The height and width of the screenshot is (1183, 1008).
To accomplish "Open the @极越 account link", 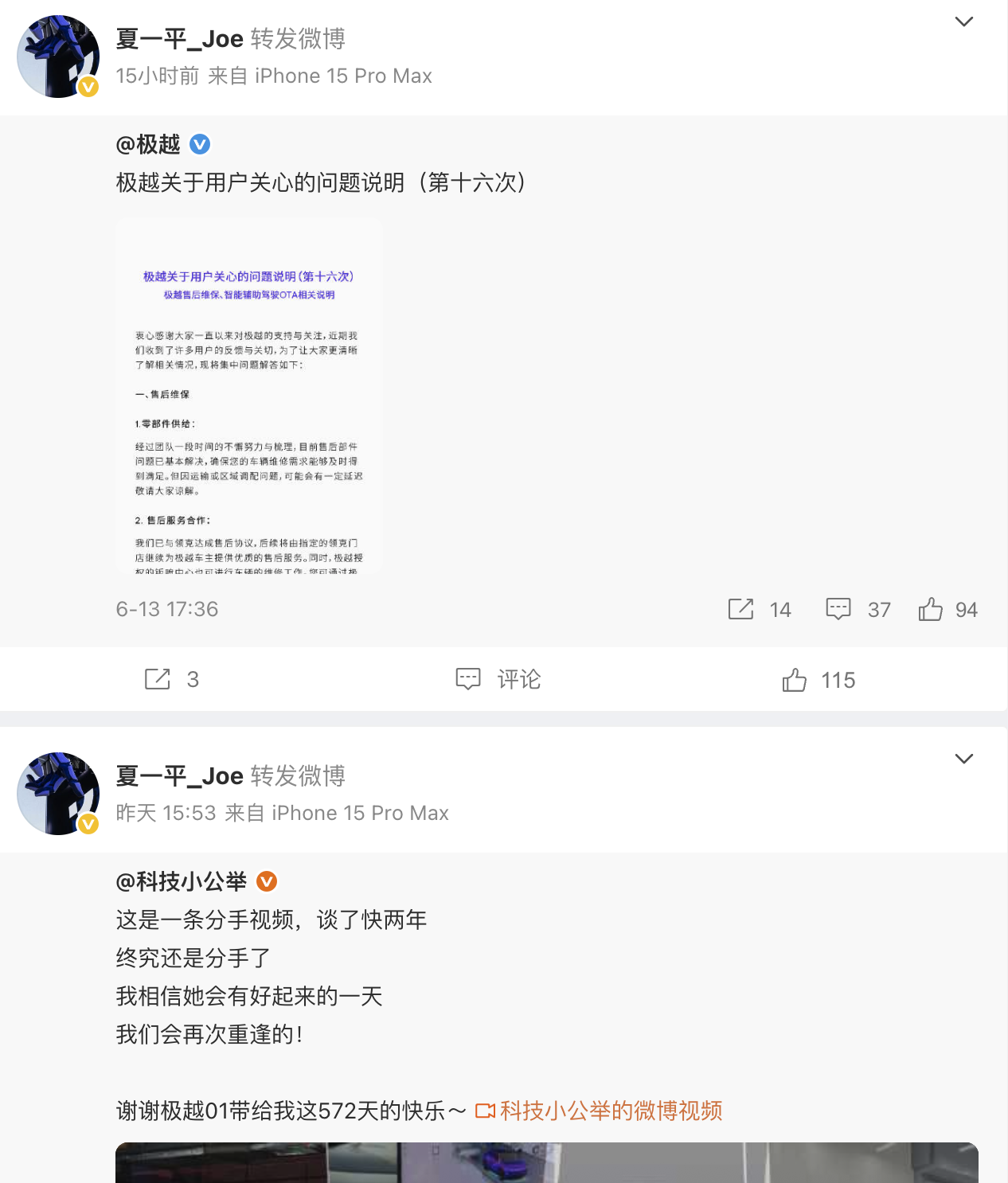I will [149, 144].
